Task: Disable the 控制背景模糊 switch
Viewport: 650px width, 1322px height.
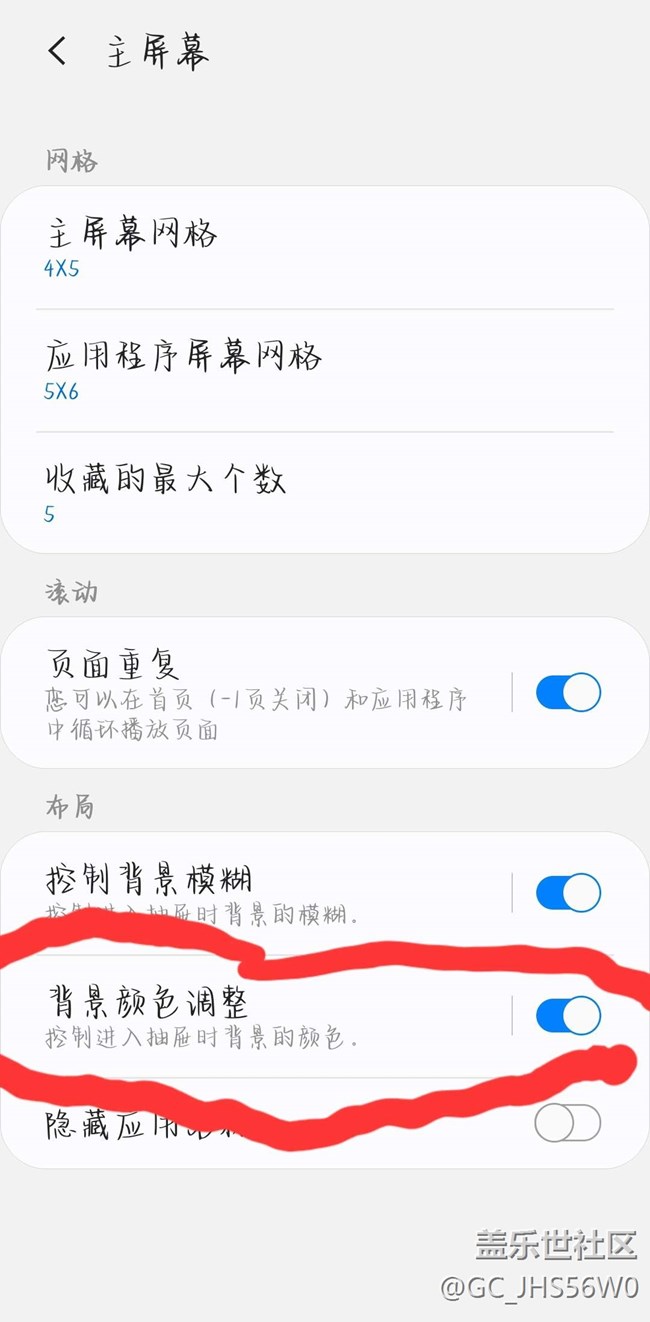Action: tap(568, 892)
